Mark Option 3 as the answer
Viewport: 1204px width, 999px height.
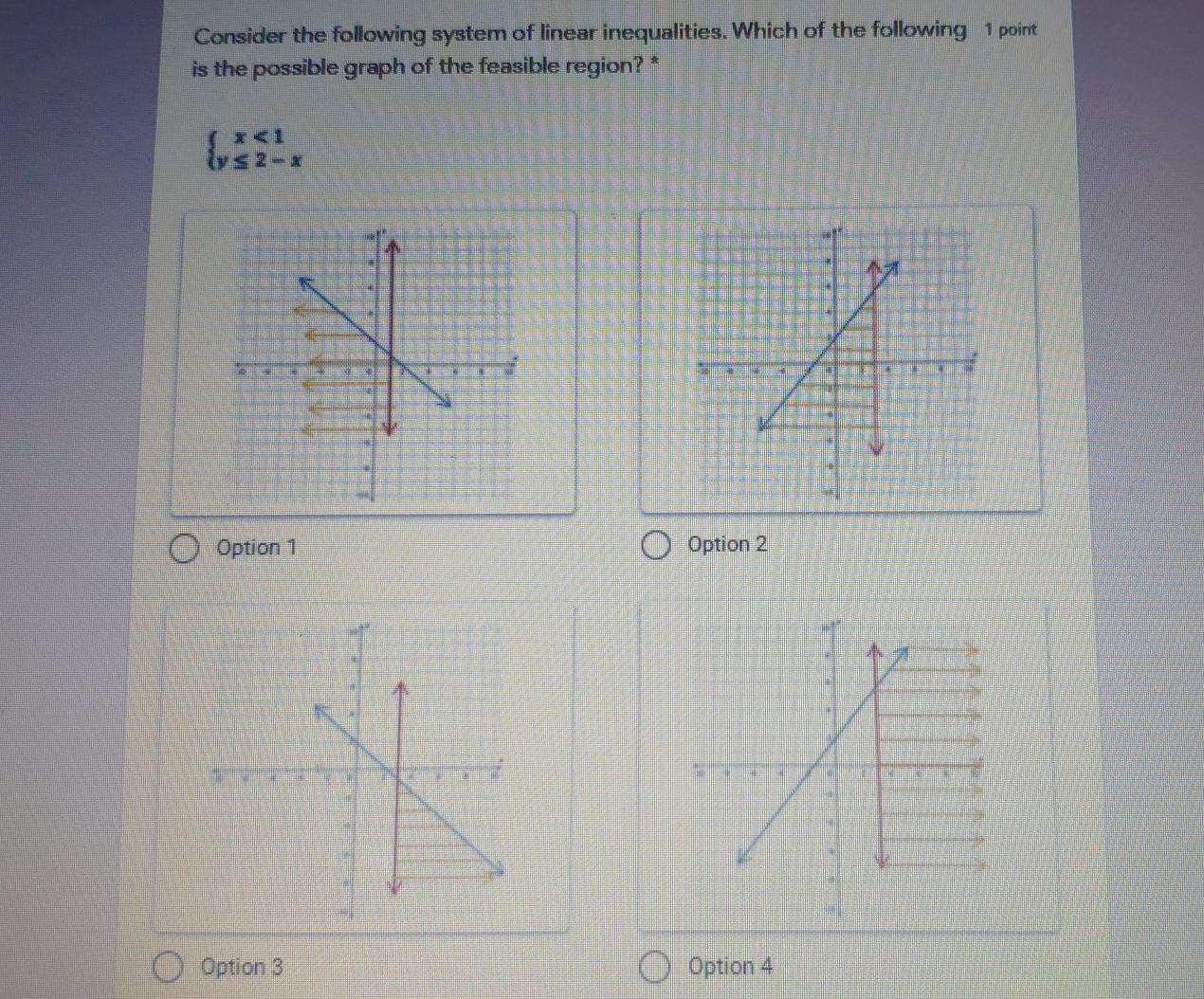click(168, 968)
